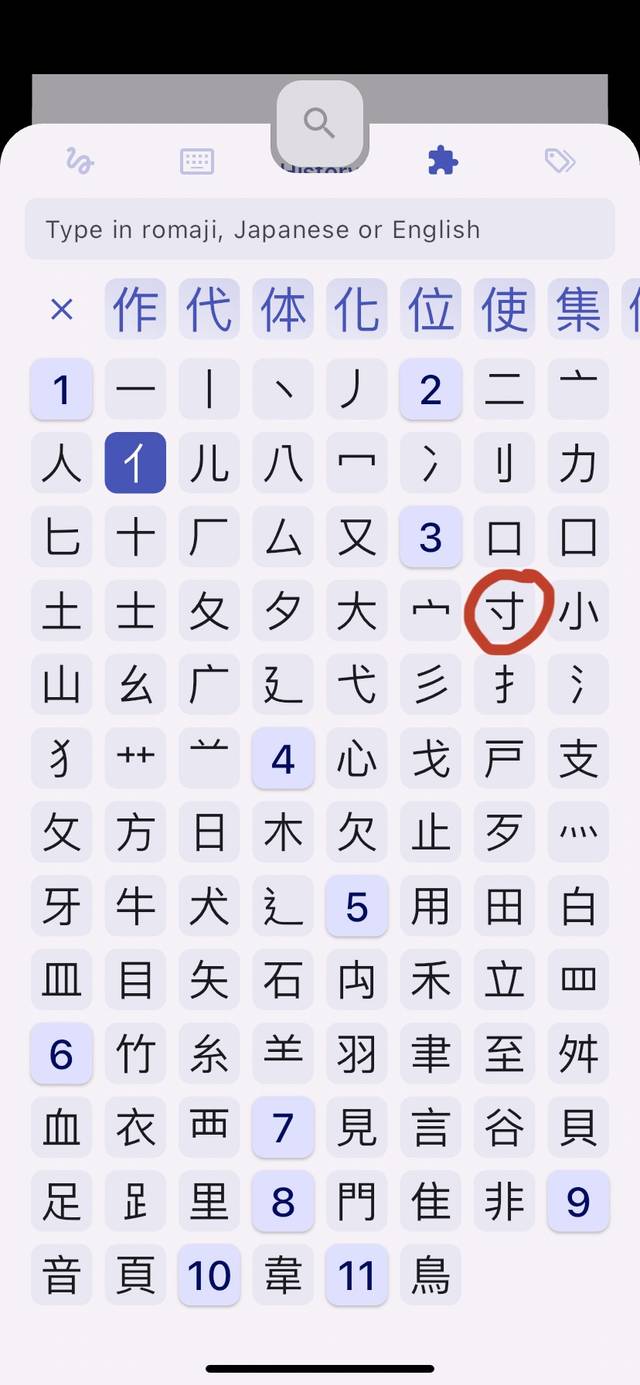Image resolution: width=640 pixels, height=1385 pixels.
Task: Open the kanji result 作
Action: tap(136, 309)
